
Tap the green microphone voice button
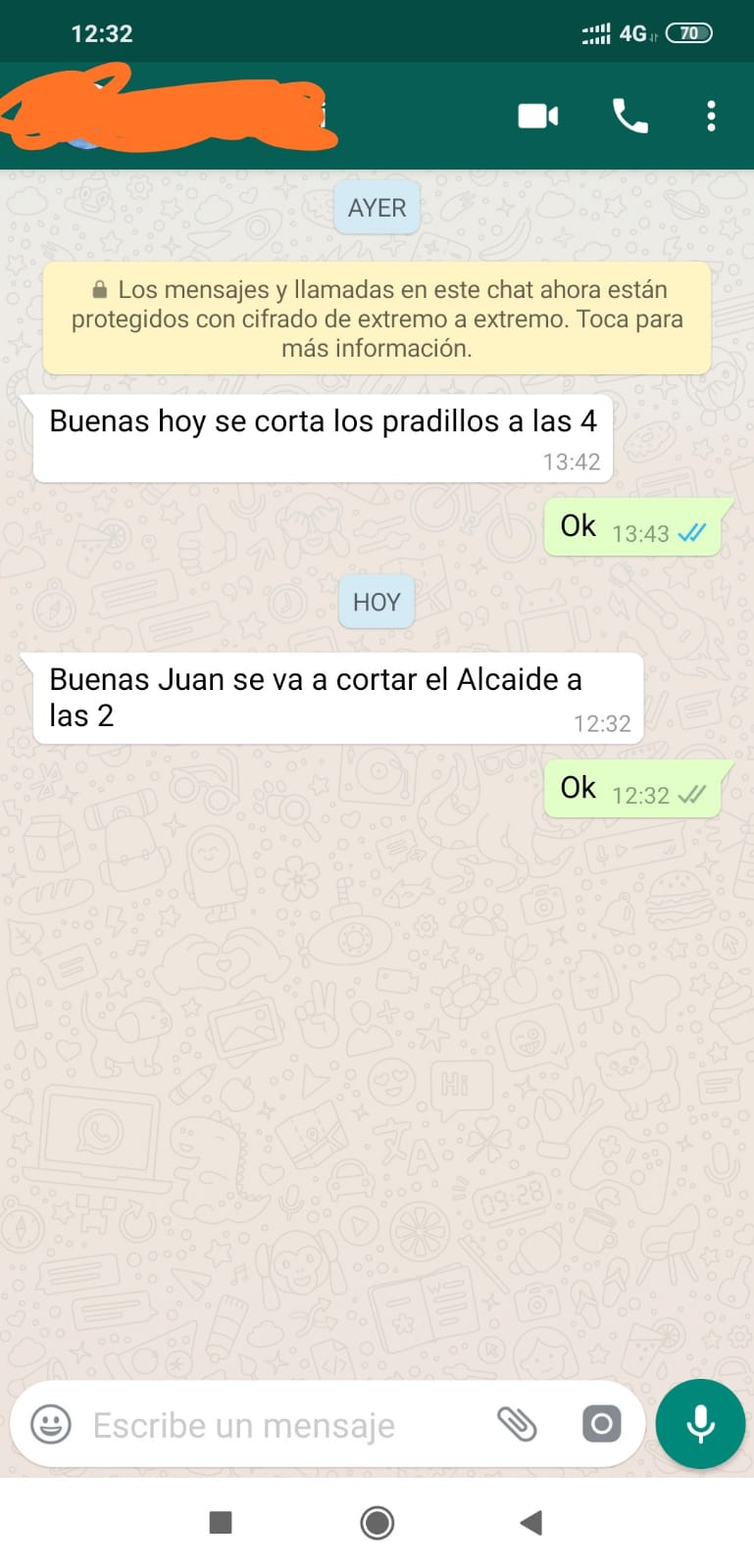click(x=700, y=1424)
